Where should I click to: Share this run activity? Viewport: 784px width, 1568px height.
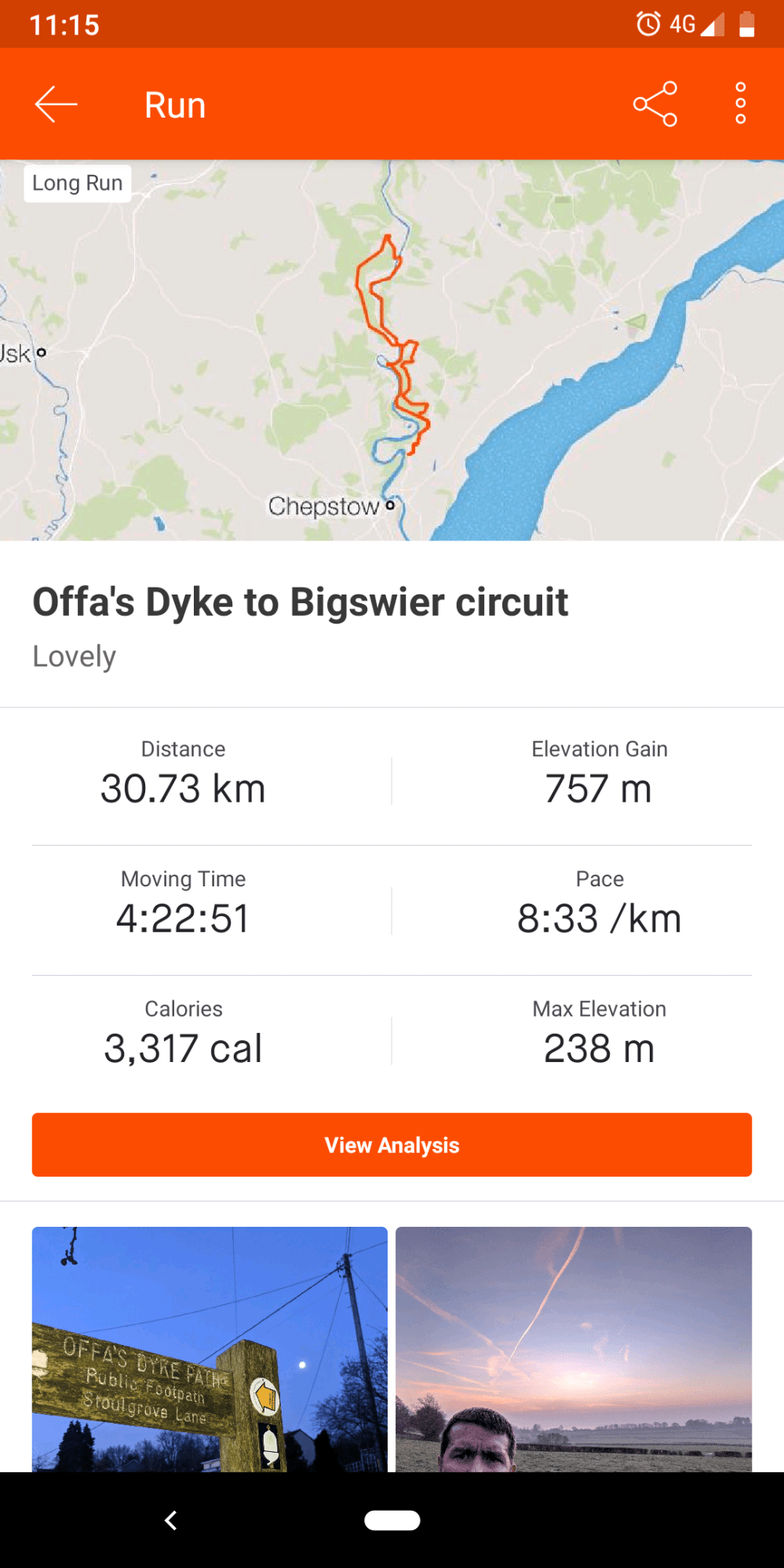tap(655, 104)
